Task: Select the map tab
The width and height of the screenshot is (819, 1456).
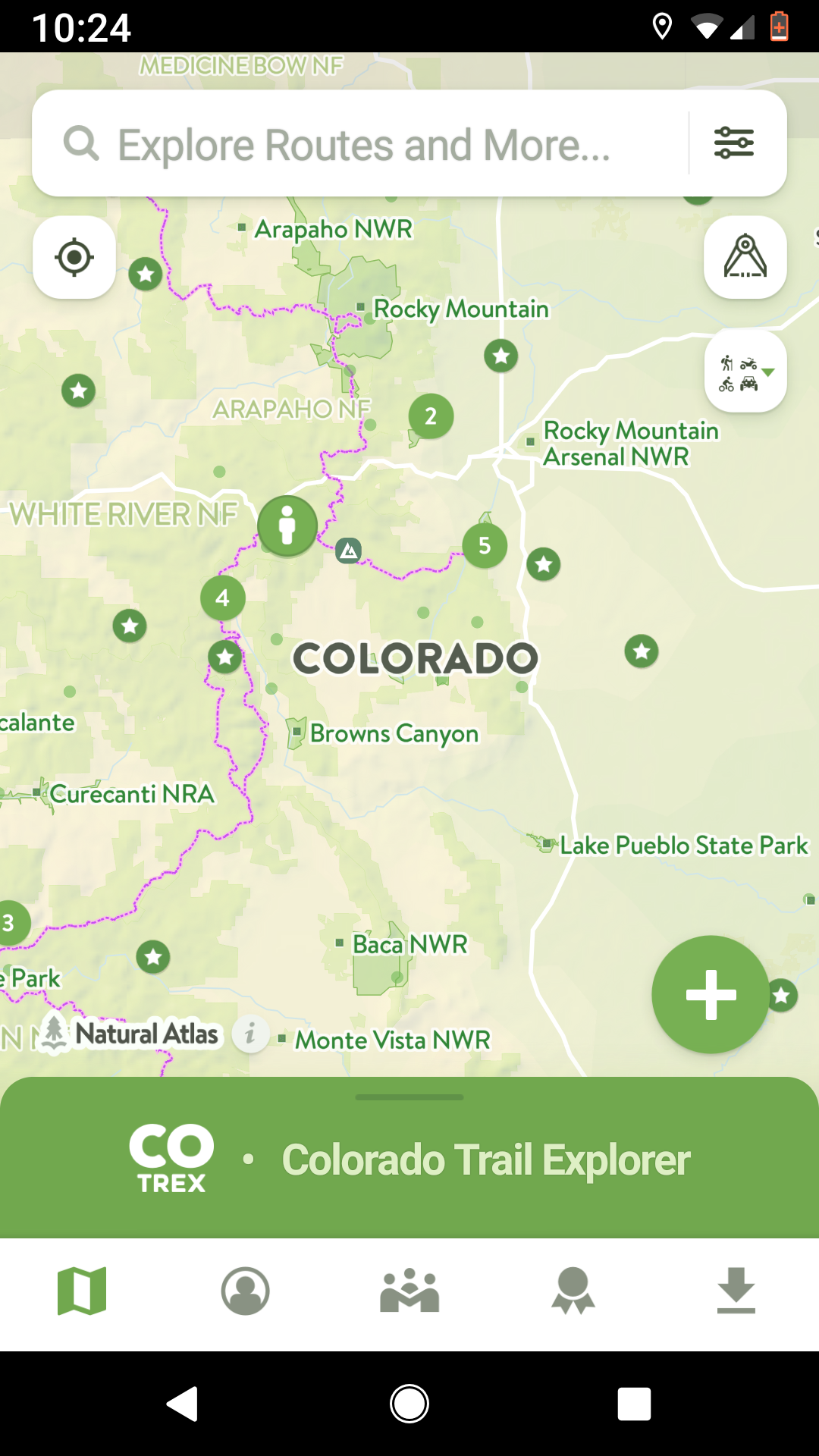Action: click(82, 1291)
